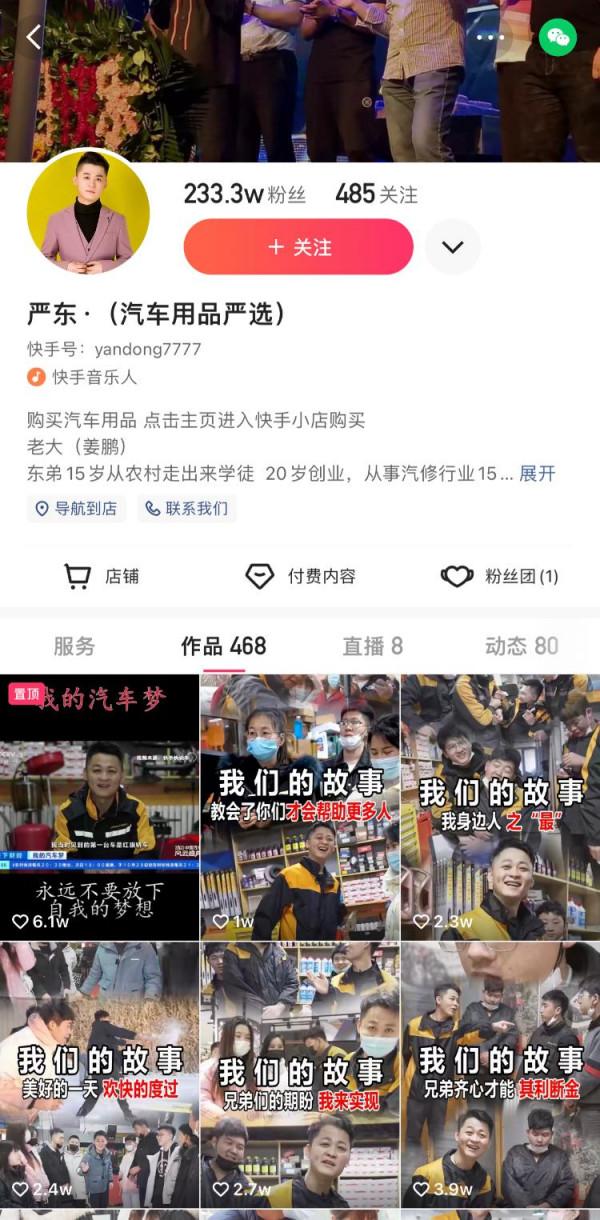
Task: Tap the 导航到店 chip
Action: [77, 508]
